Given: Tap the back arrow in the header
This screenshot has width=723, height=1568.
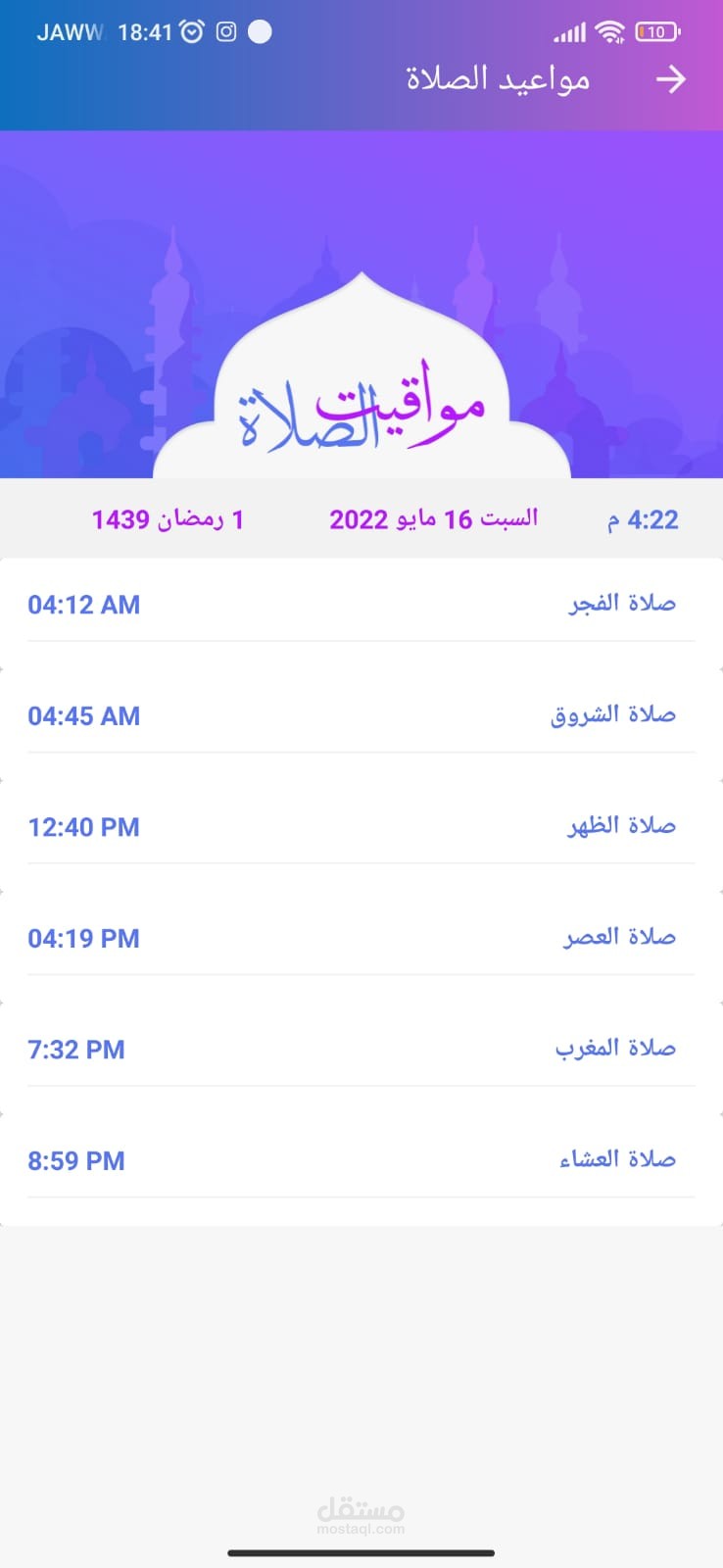Looking at the screenshot, I should click(671, 79).
